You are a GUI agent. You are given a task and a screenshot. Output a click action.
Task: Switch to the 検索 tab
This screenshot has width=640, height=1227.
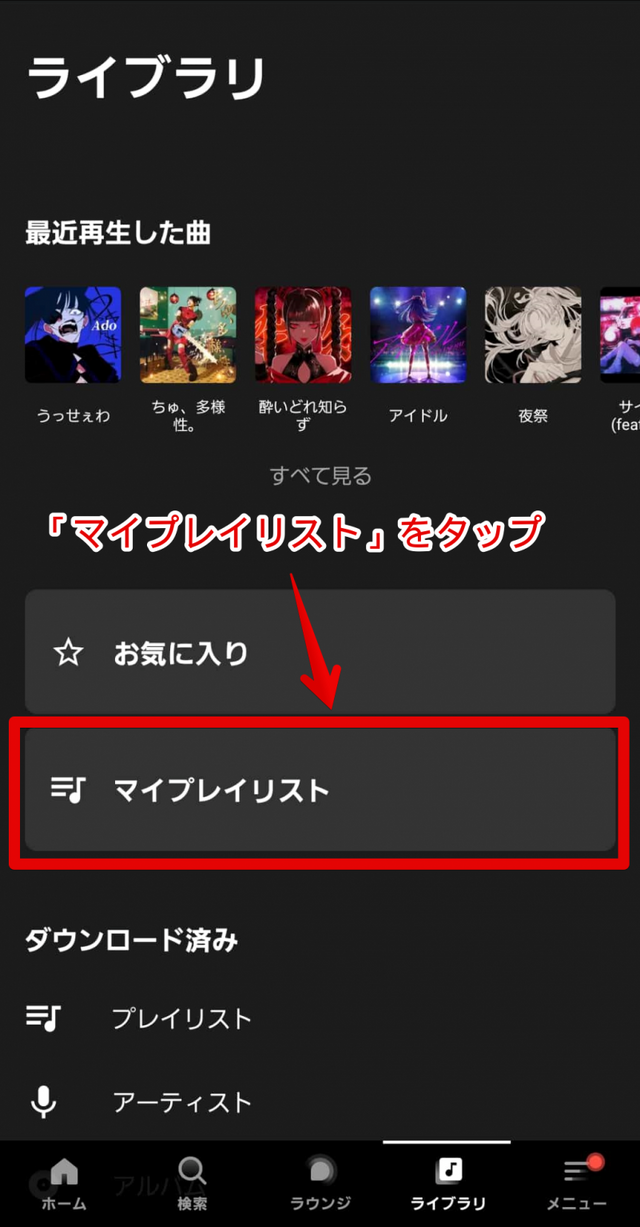[192, 1183]
